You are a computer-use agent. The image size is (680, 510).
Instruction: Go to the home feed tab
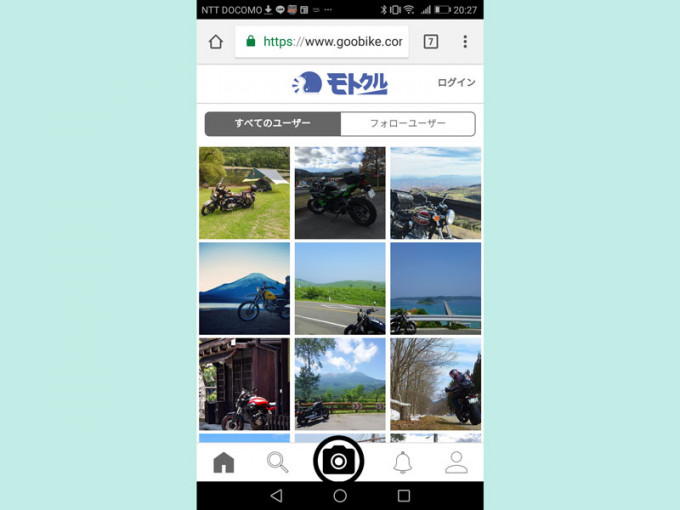pyautogui.click(x=224, y=462)
